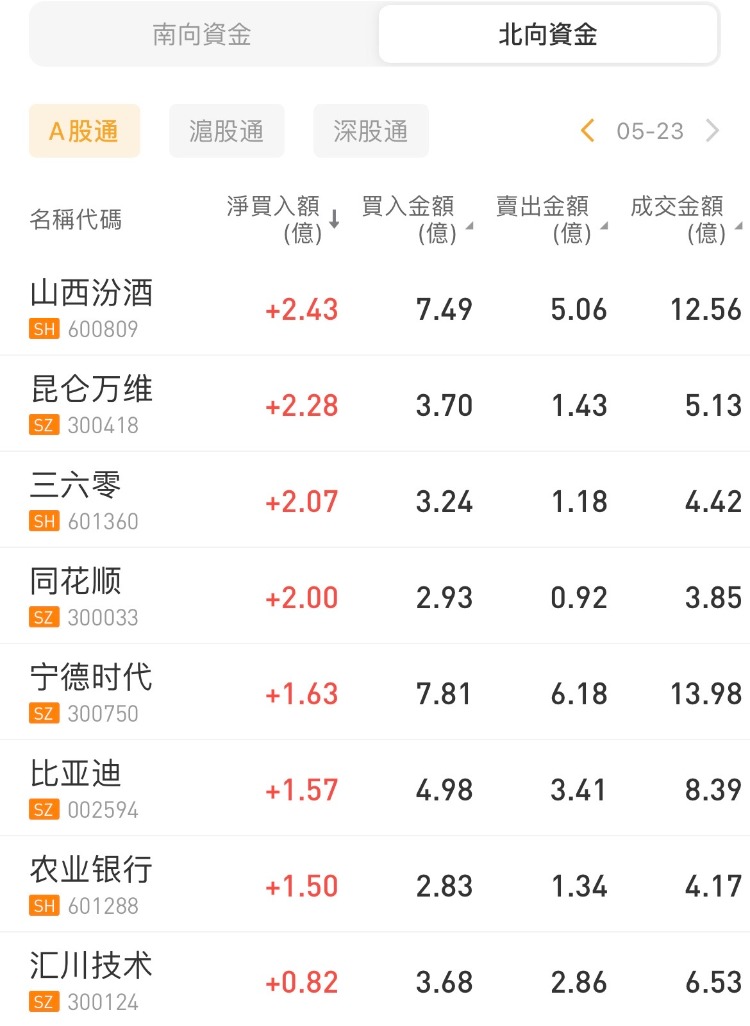Sort by 成交金額 column
750x1026 pixels.
[x=685, y=219]
